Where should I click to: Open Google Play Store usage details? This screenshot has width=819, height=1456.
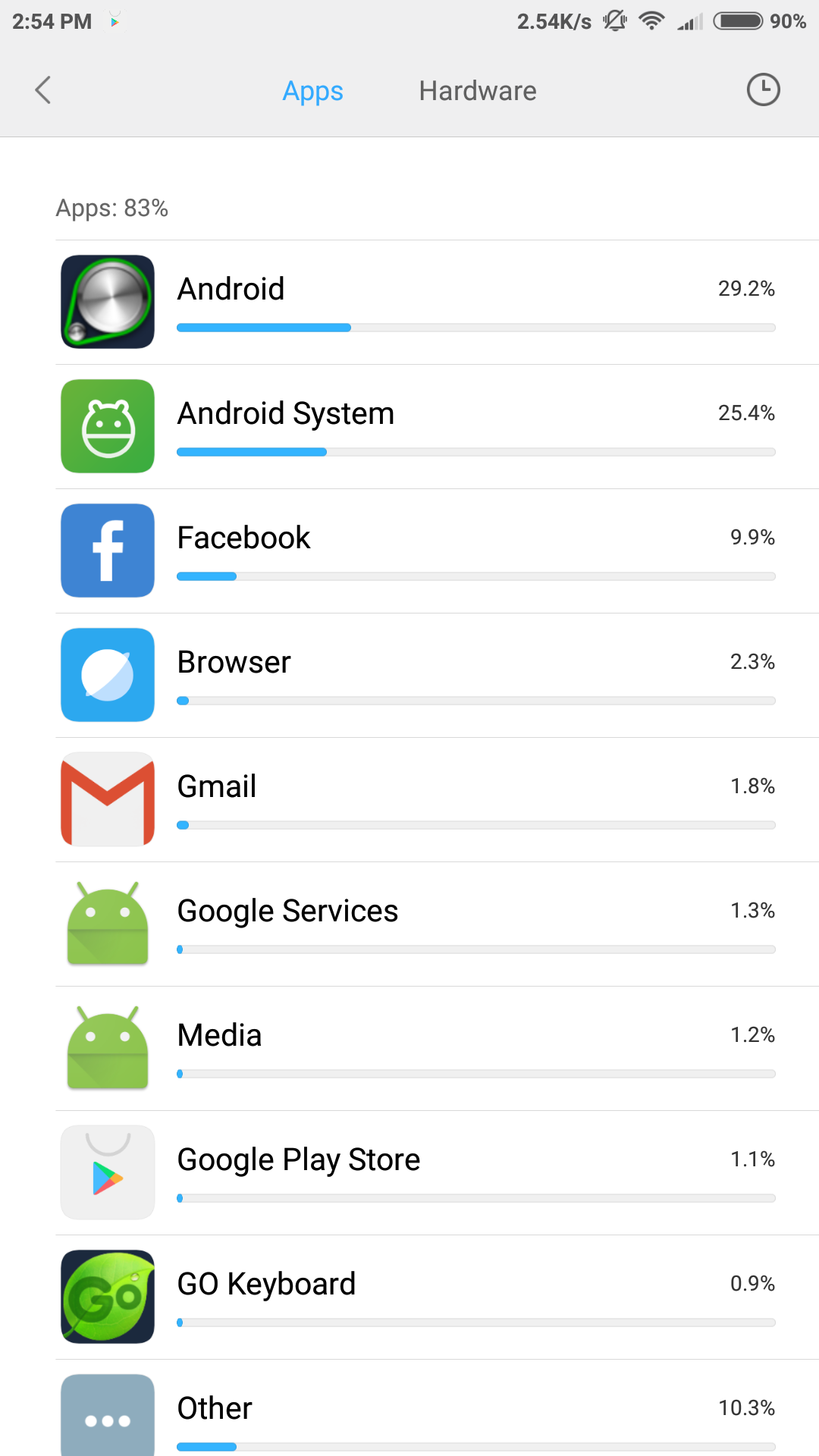click(x=437, y=1172)
